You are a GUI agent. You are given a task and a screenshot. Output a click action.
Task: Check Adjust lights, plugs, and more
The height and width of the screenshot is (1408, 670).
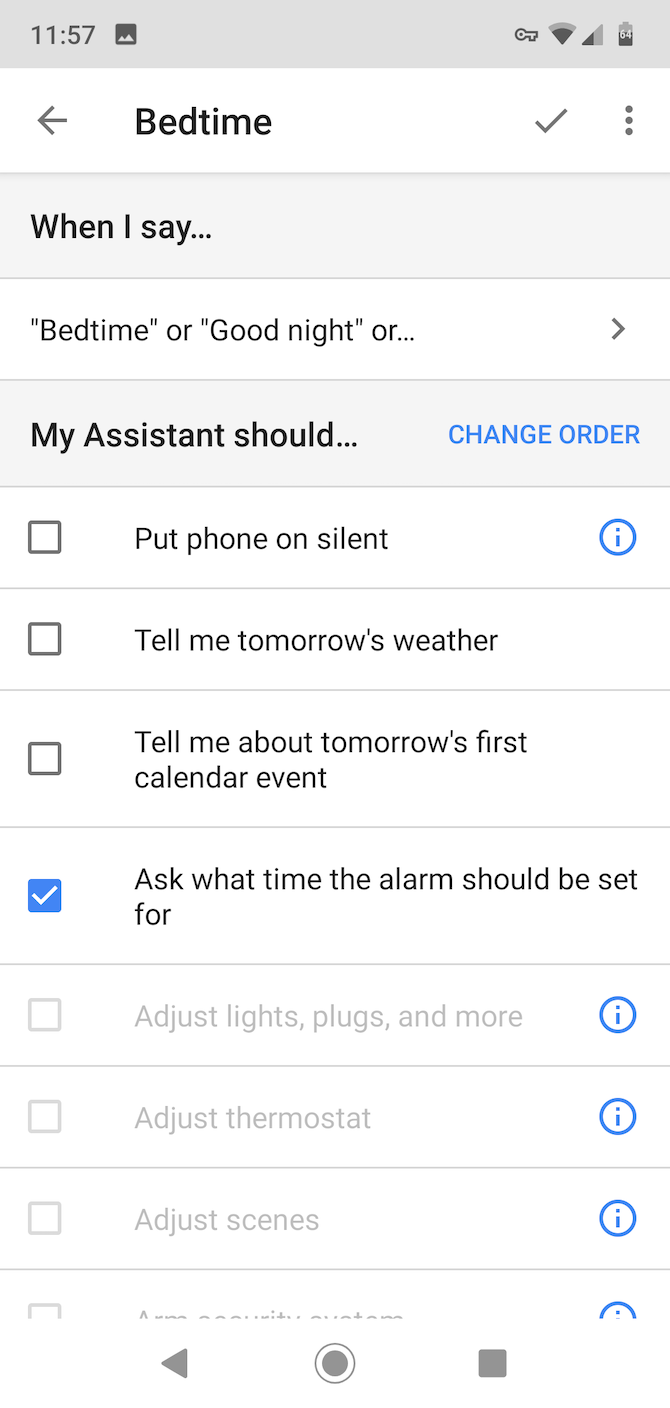click(45, 1016)
